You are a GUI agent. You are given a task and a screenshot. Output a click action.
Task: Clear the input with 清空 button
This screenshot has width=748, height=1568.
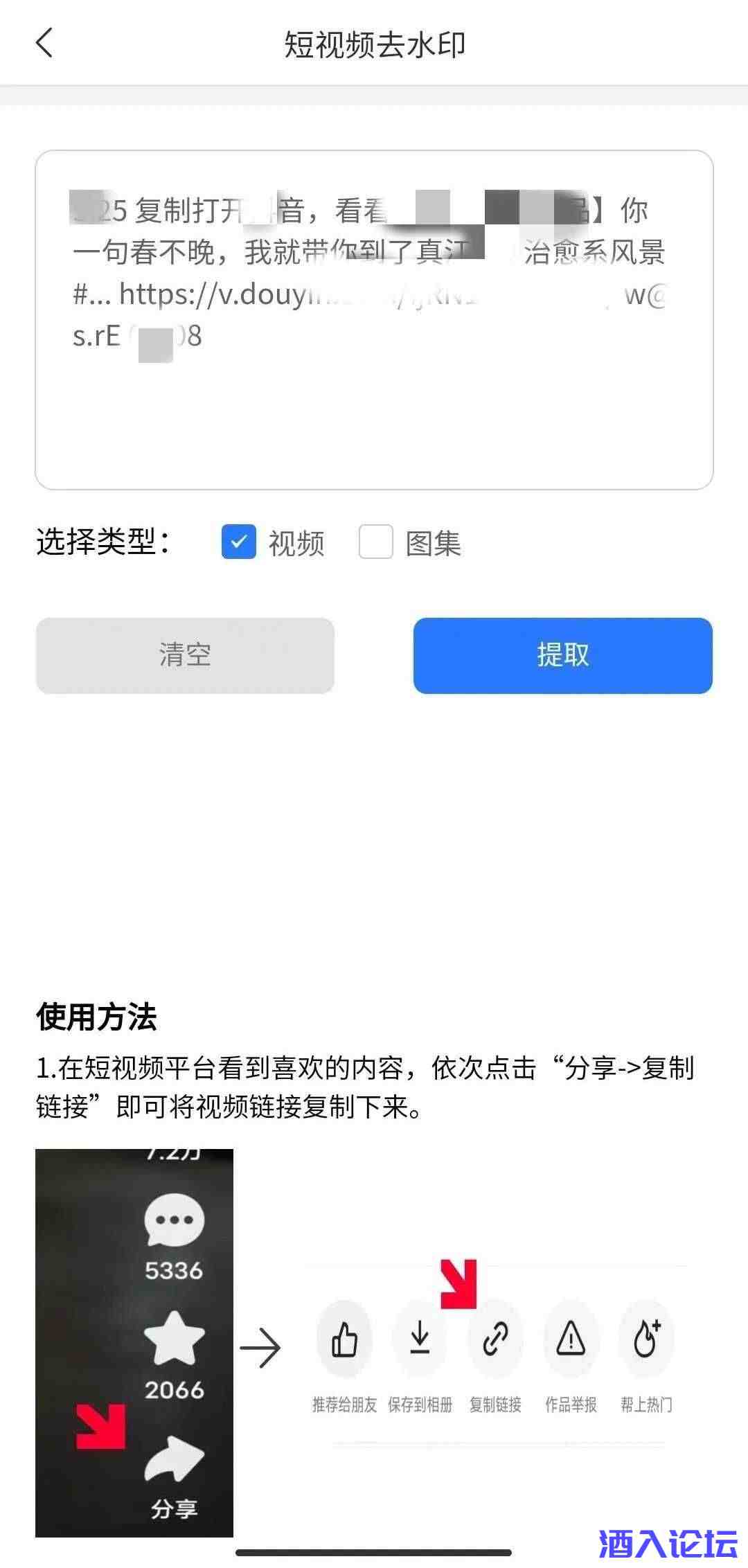(185, 655)
